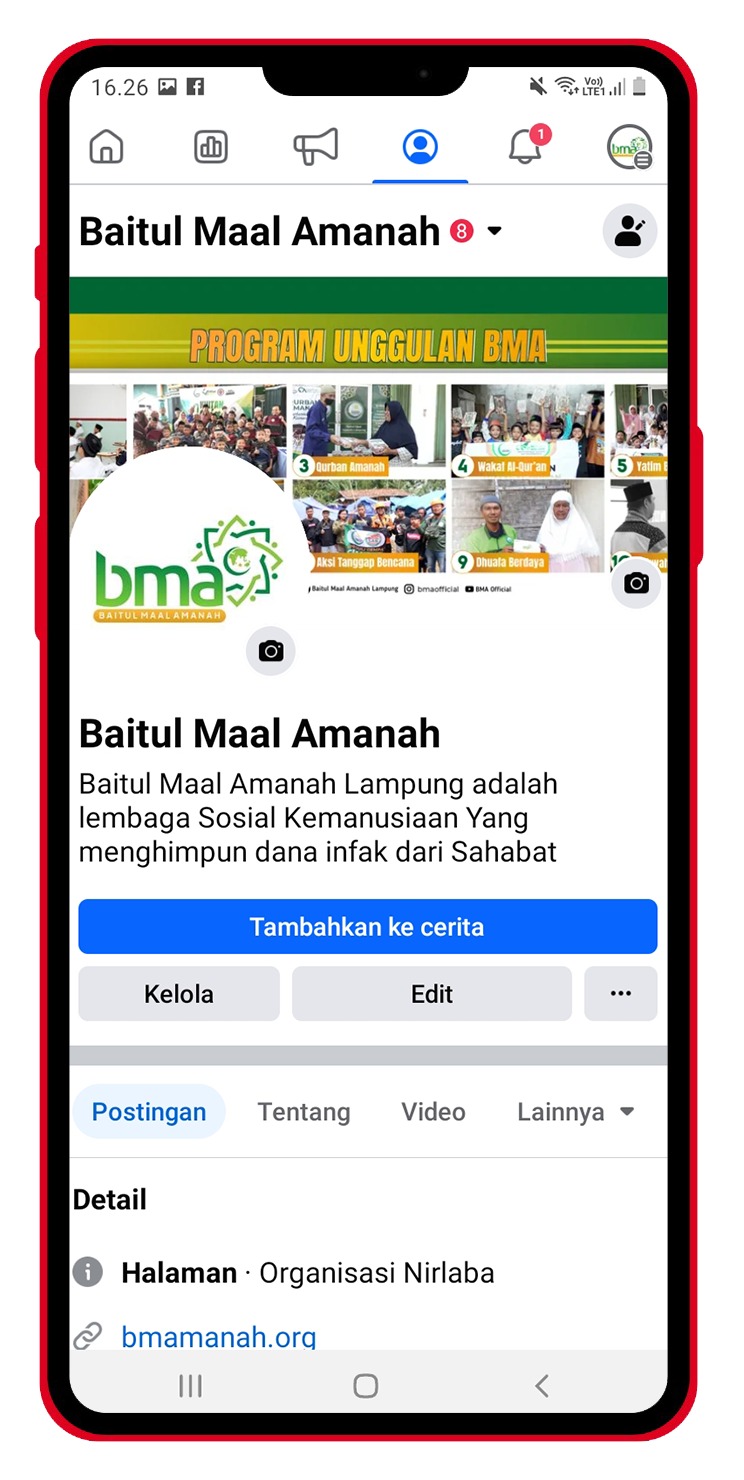Select the Postingan tab
This screenshot has height=1480, width=744.
[x=149, y=1112]
